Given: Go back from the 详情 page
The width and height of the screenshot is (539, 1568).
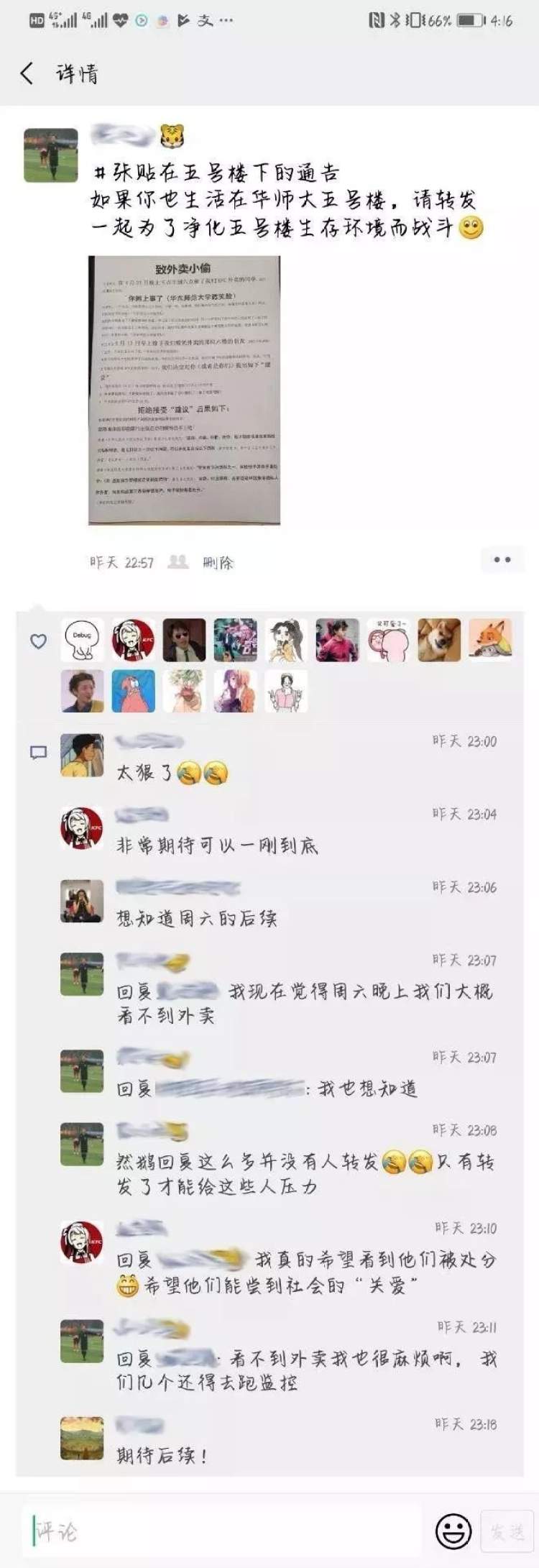Looking at the screenshot, I should tap(27, 73).
